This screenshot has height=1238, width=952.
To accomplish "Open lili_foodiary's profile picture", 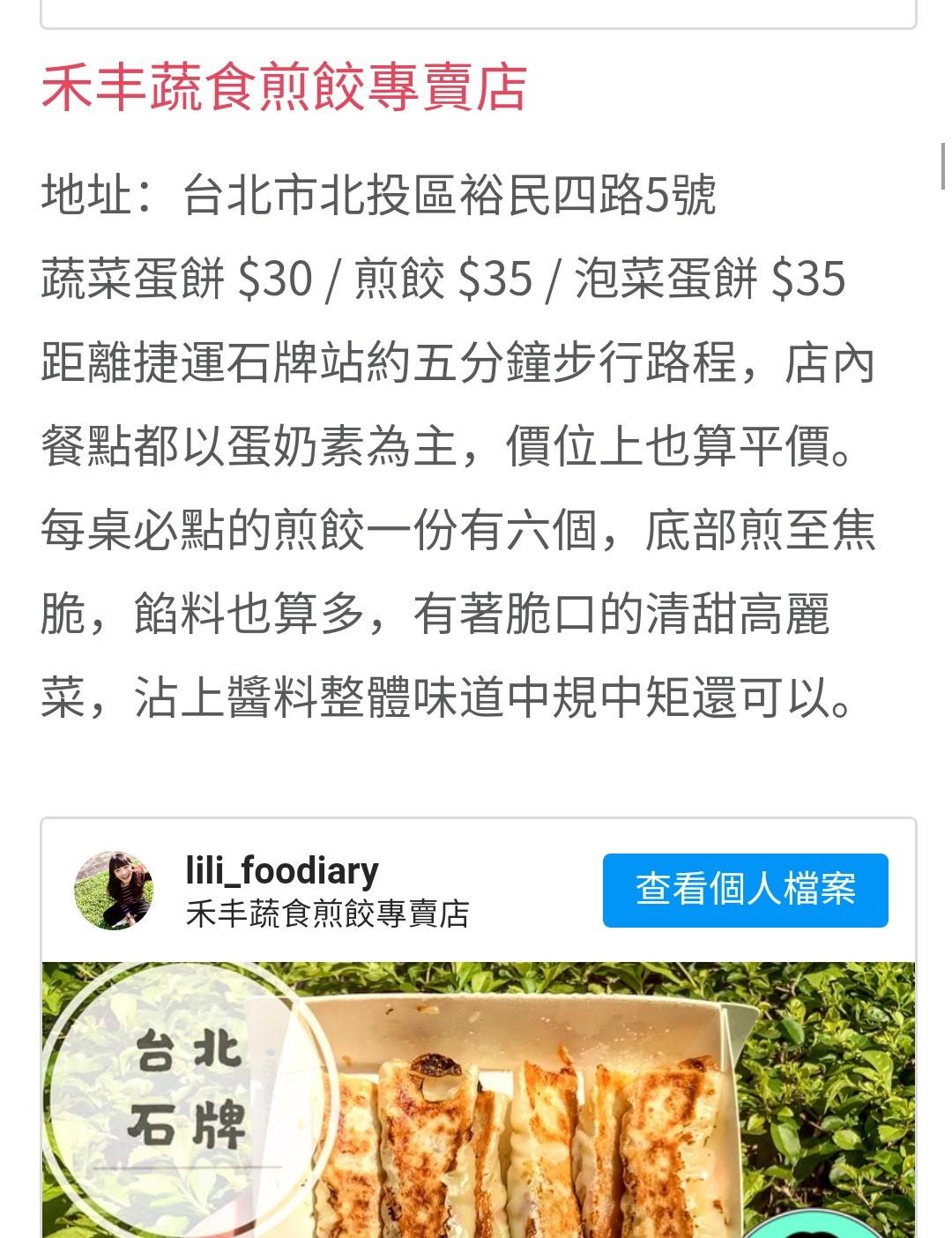I will 114,890.
